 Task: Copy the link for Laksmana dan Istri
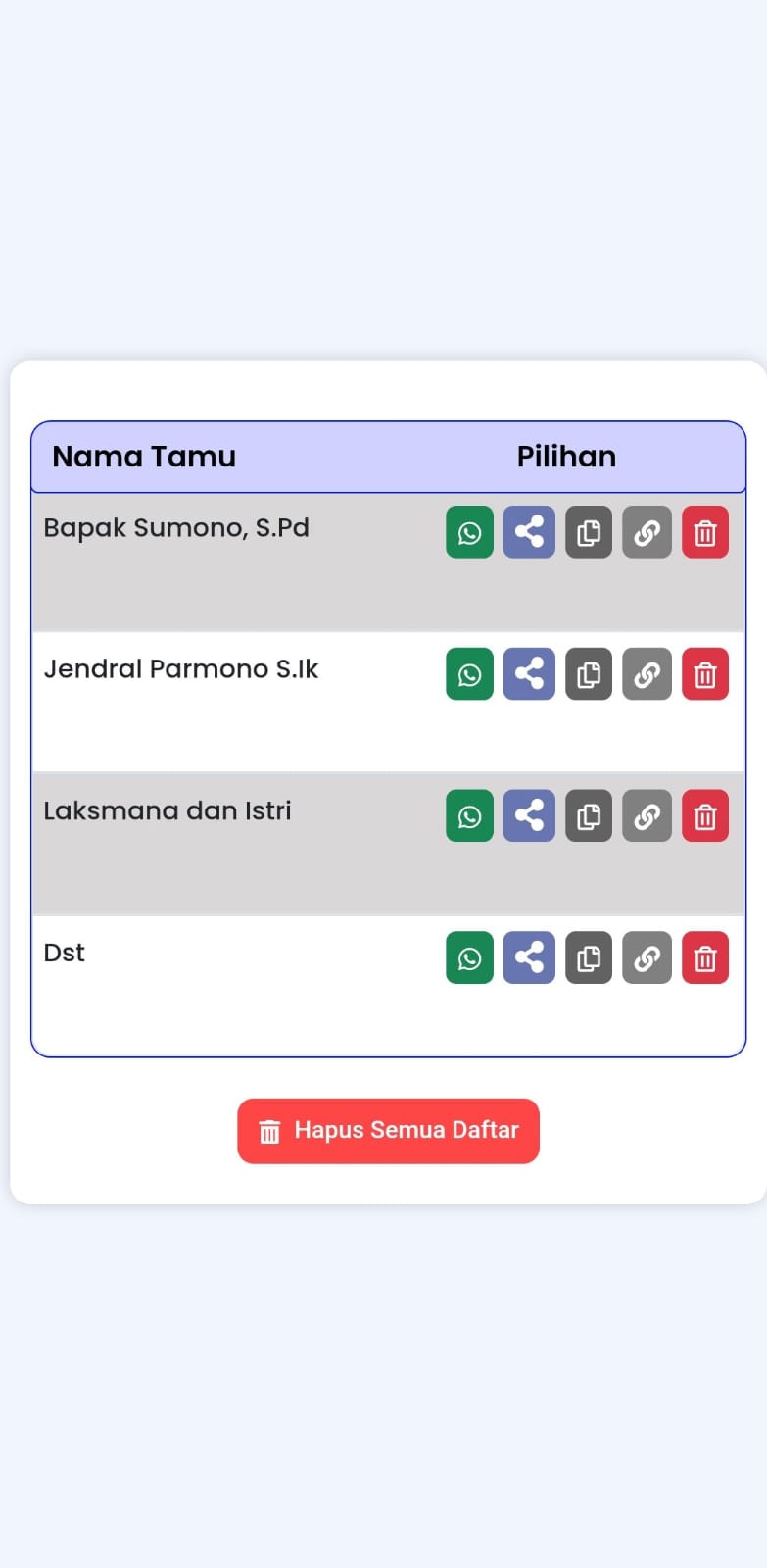click(x=647, y=815)
